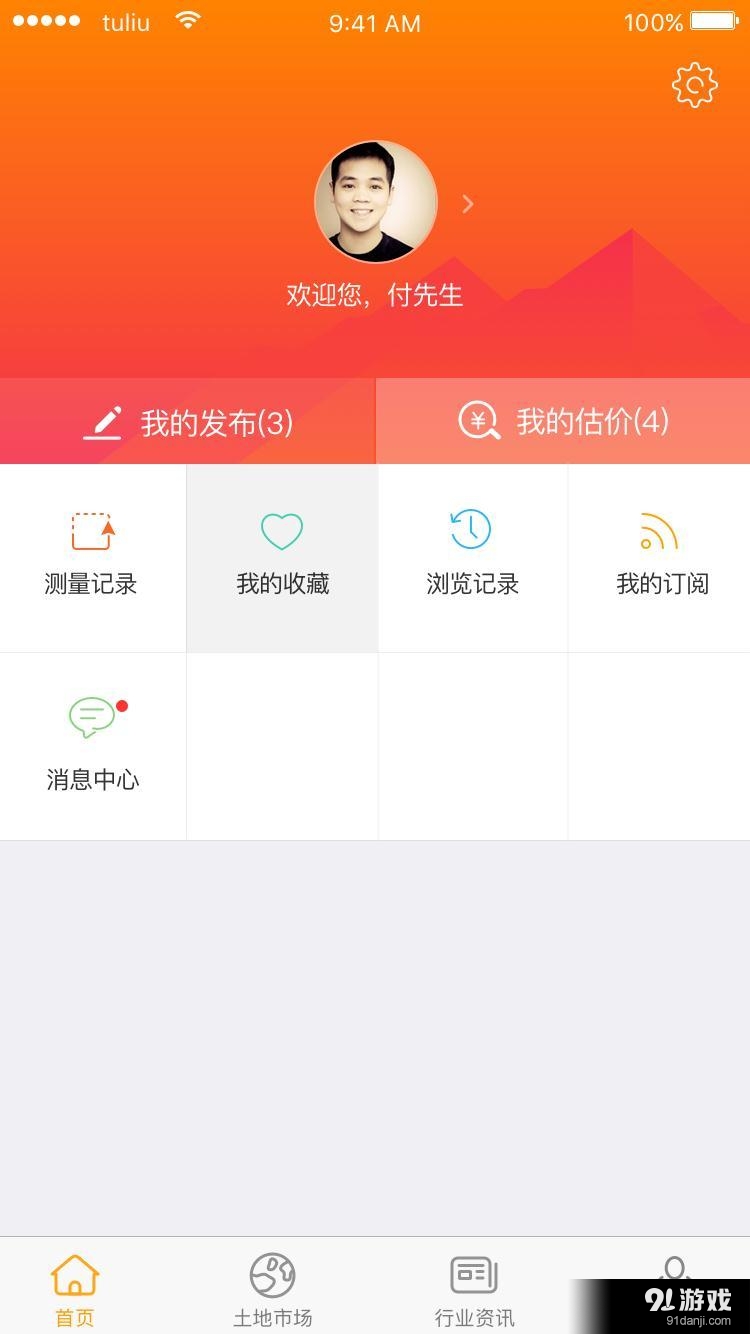Tap the heart icon for 我的收藏
This screenshot has width=750, height=1334.
tap(281, 531)
